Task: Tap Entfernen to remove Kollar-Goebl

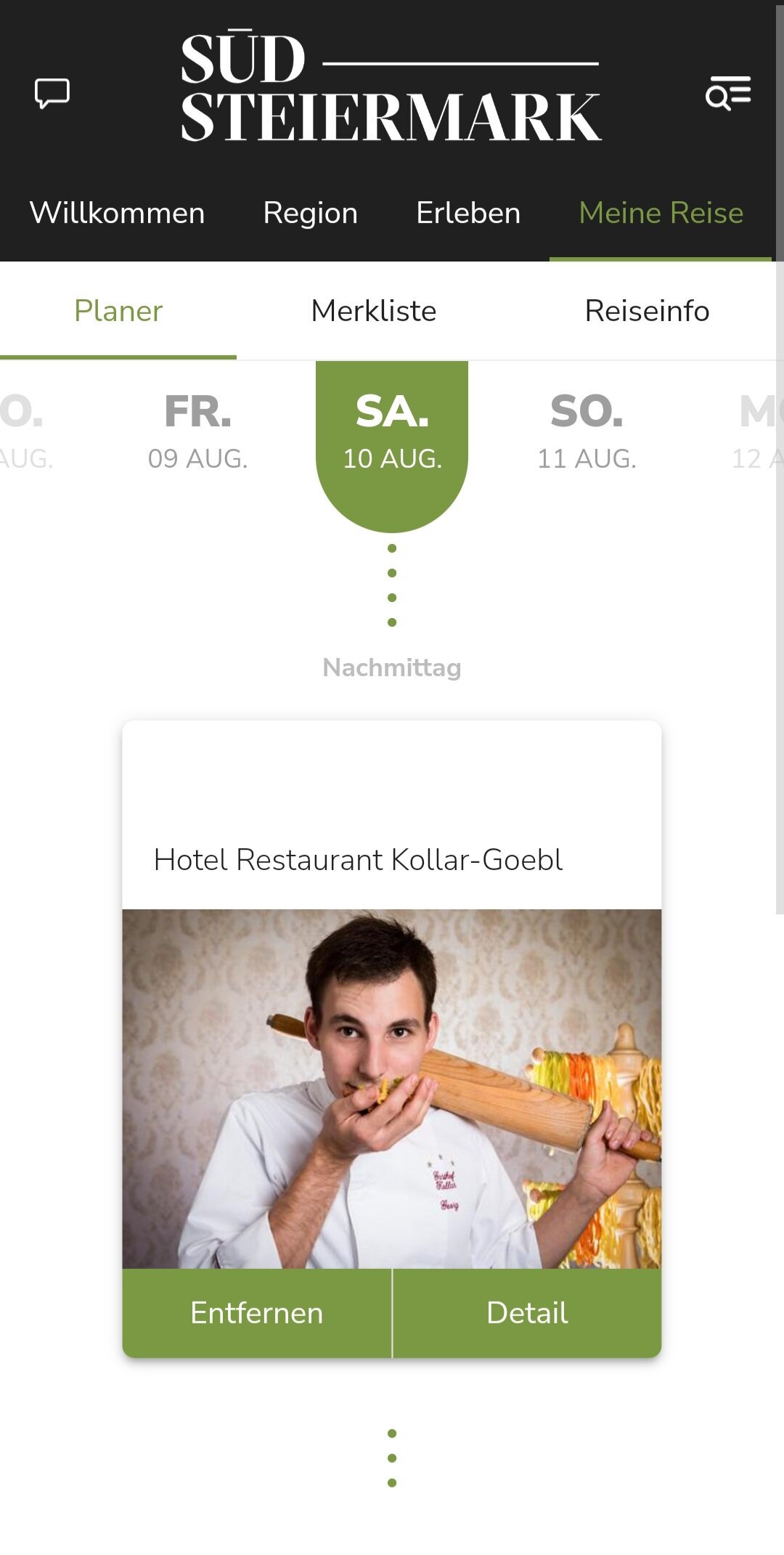Action: coord(257,1313)
